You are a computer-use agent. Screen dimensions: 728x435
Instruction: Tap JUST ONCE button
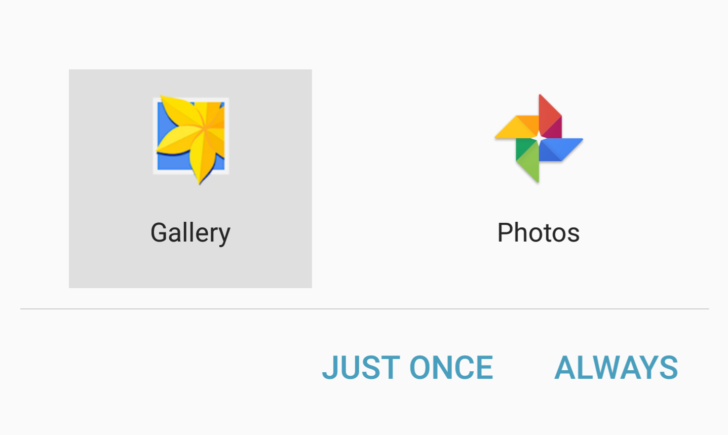pyautogui.click(x=407, y=368)
